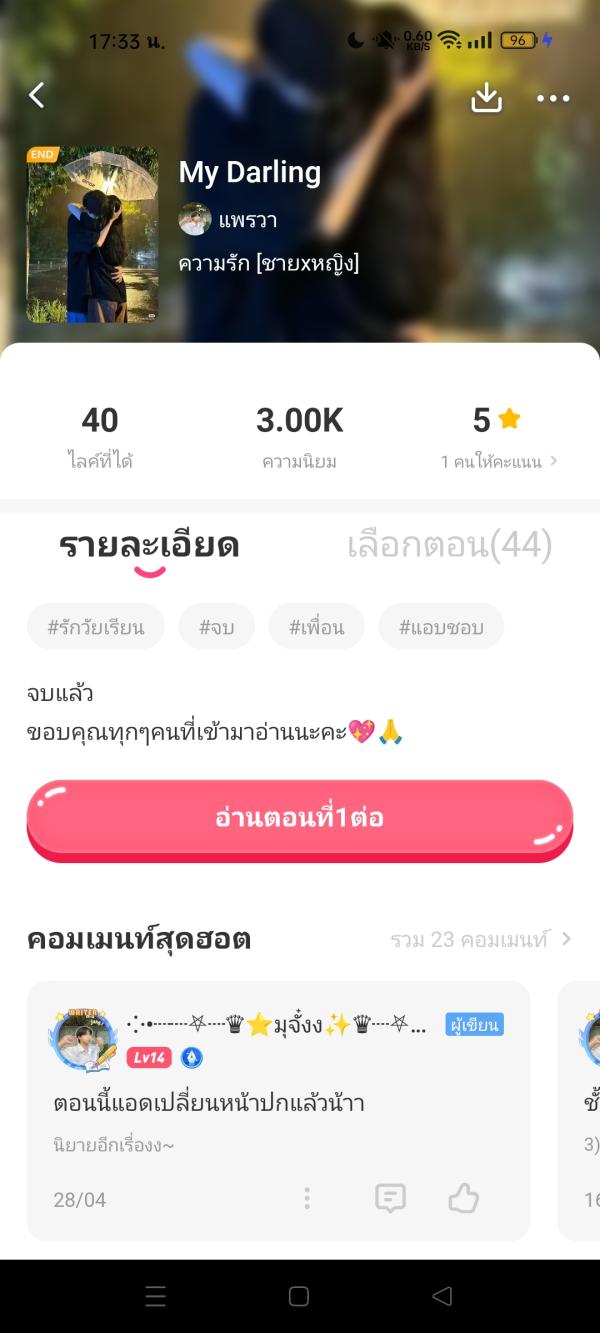Open recent apps from navigation bar
This screenshot has height=1333, width=600.
[155, 1296]
